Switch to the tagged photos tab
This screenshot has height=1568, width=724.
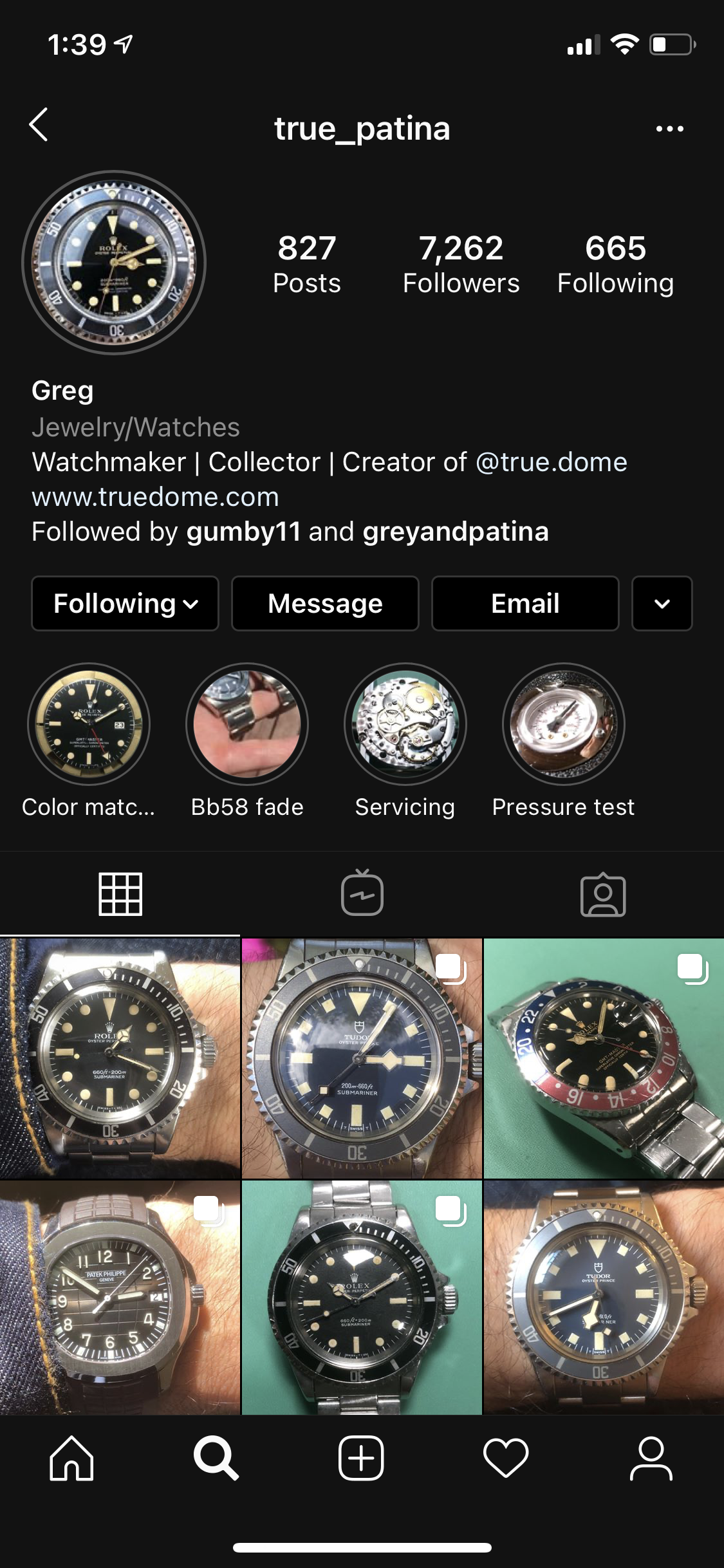coord(603,893)
